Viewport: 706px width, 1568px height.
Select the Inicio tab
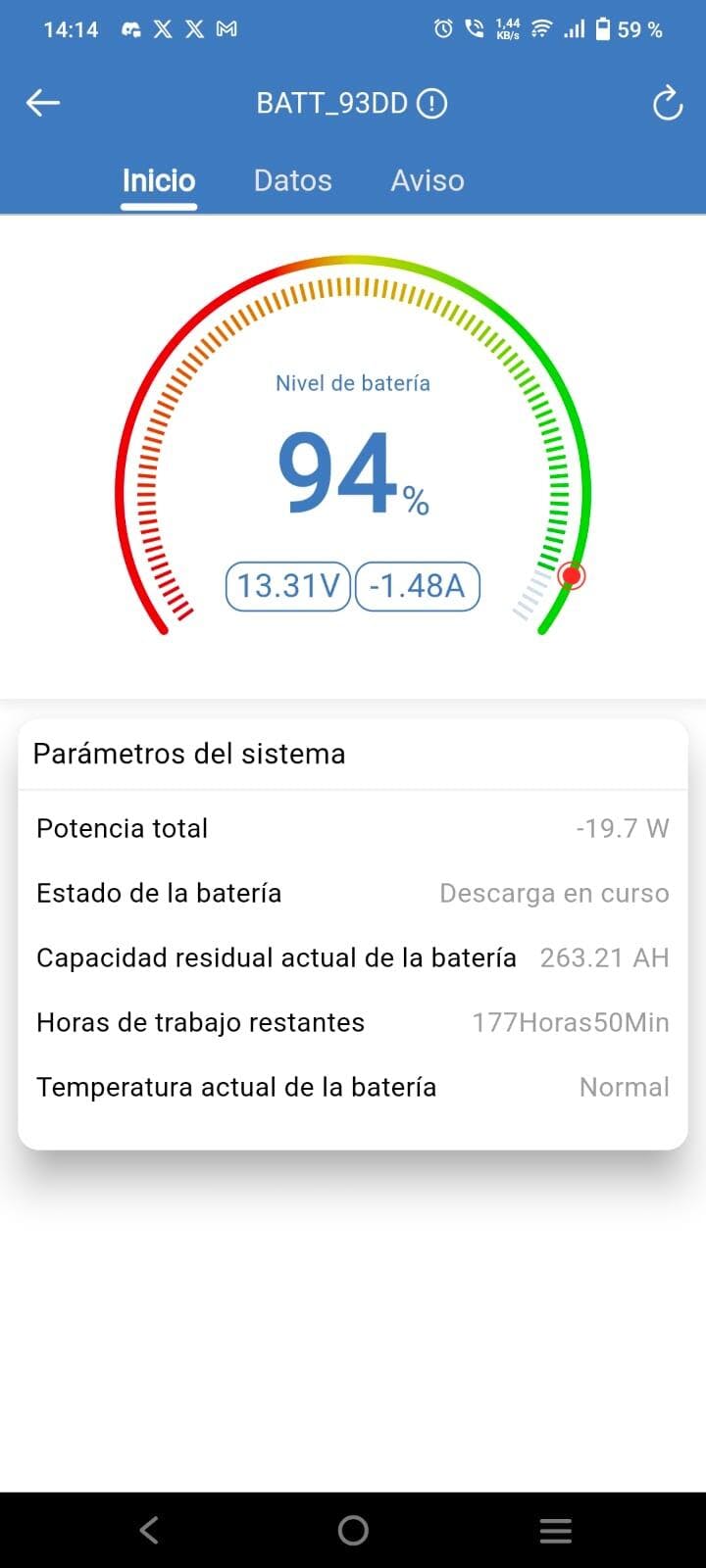159,180
